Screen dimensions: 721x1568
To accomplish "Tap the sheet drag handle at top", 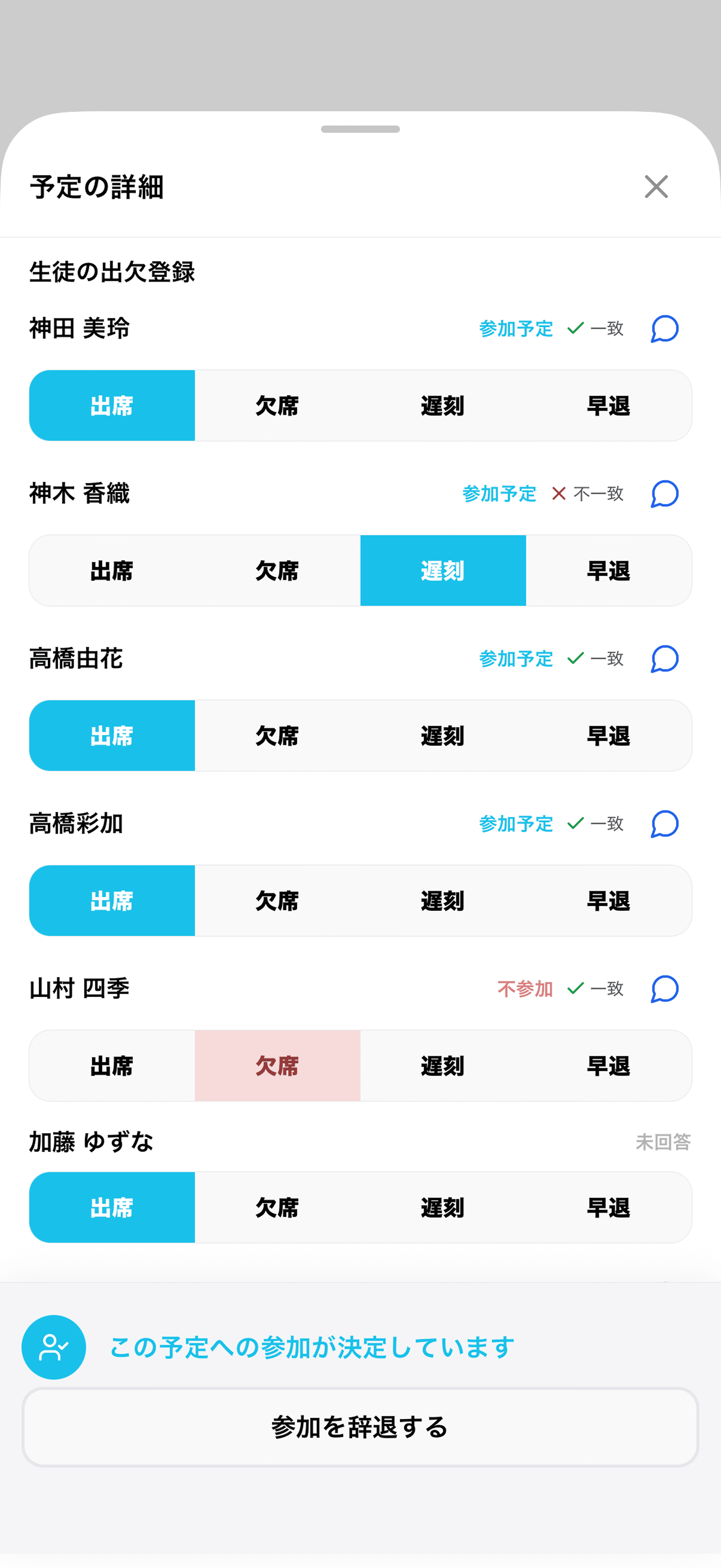I will point(360,129).
